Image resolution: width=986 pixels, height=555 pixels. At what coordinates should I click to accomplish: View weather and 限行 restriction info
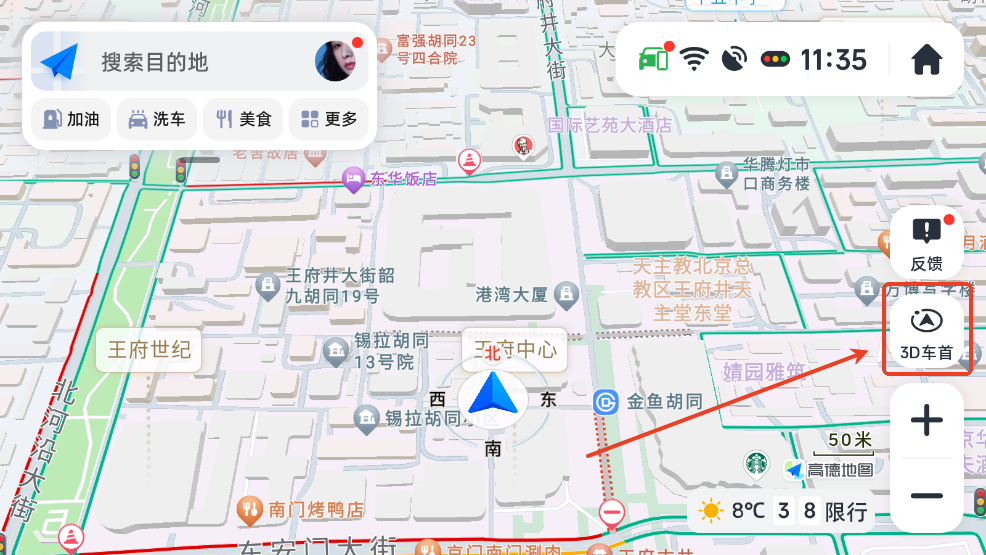(784, 511)
